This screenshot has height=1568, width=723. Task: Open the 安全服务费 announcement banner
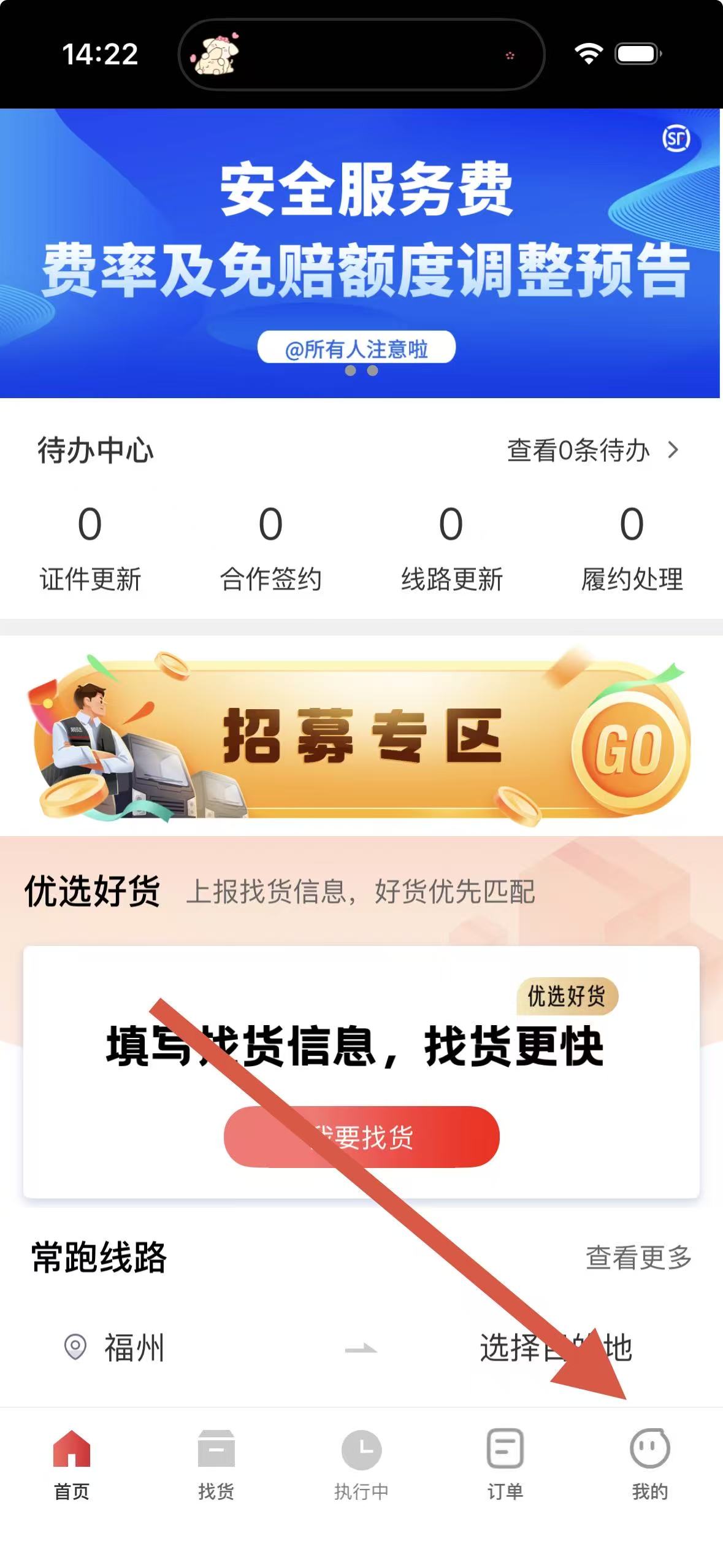(x=361, y=252)
